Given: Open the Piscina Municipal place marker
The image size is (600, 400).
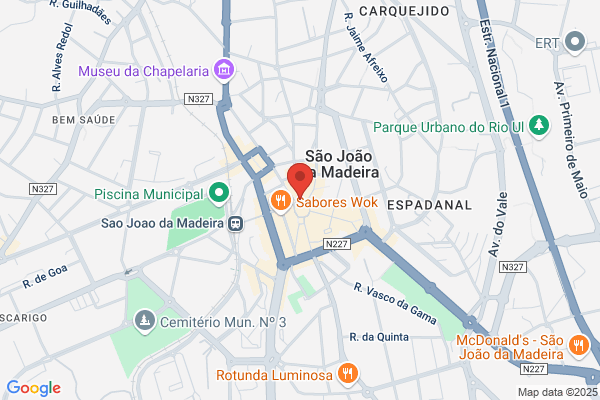Looking at the screenshot, I should (x=219, y=193).
